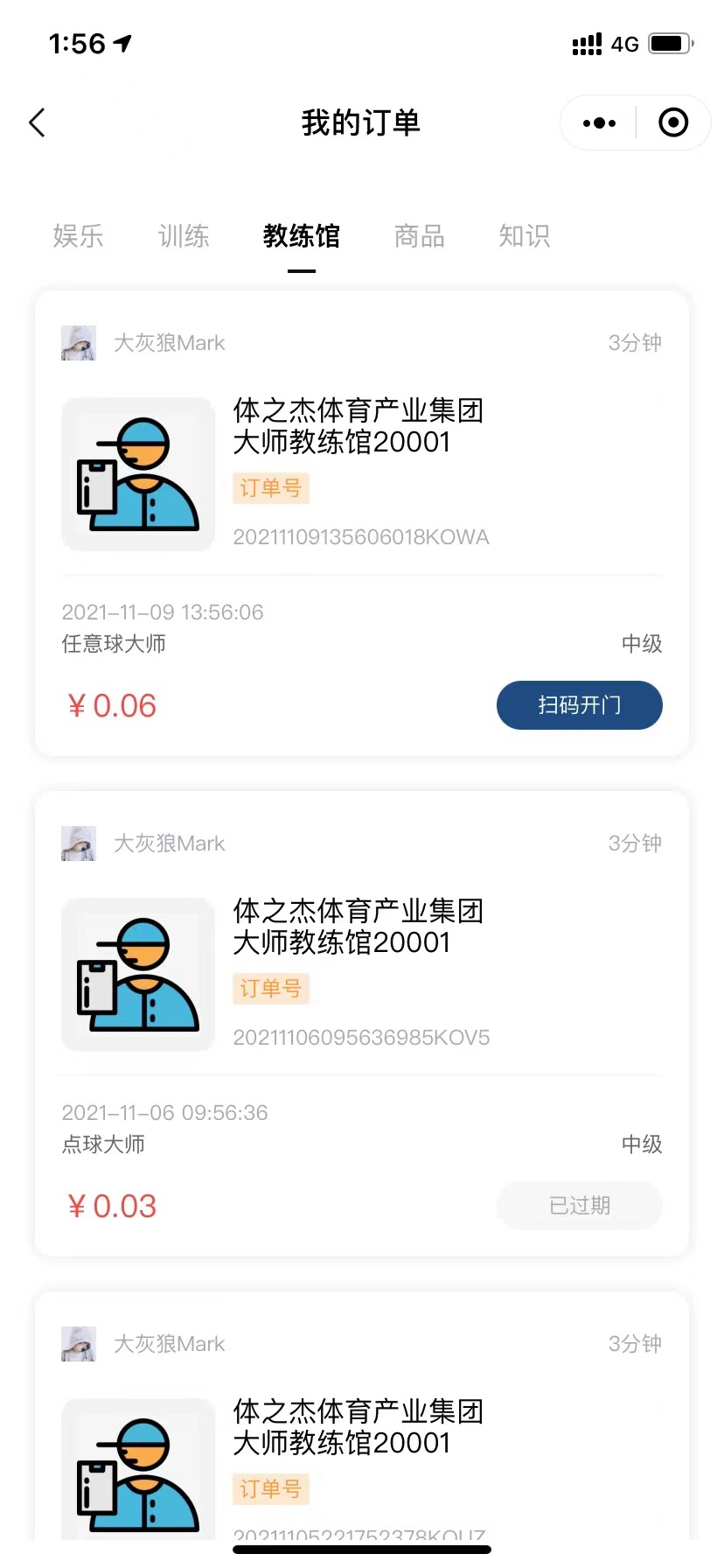Viewport: 724px width, 1568px height.
Task: Select the 教练馆 tab
Action: coord(301,236)
